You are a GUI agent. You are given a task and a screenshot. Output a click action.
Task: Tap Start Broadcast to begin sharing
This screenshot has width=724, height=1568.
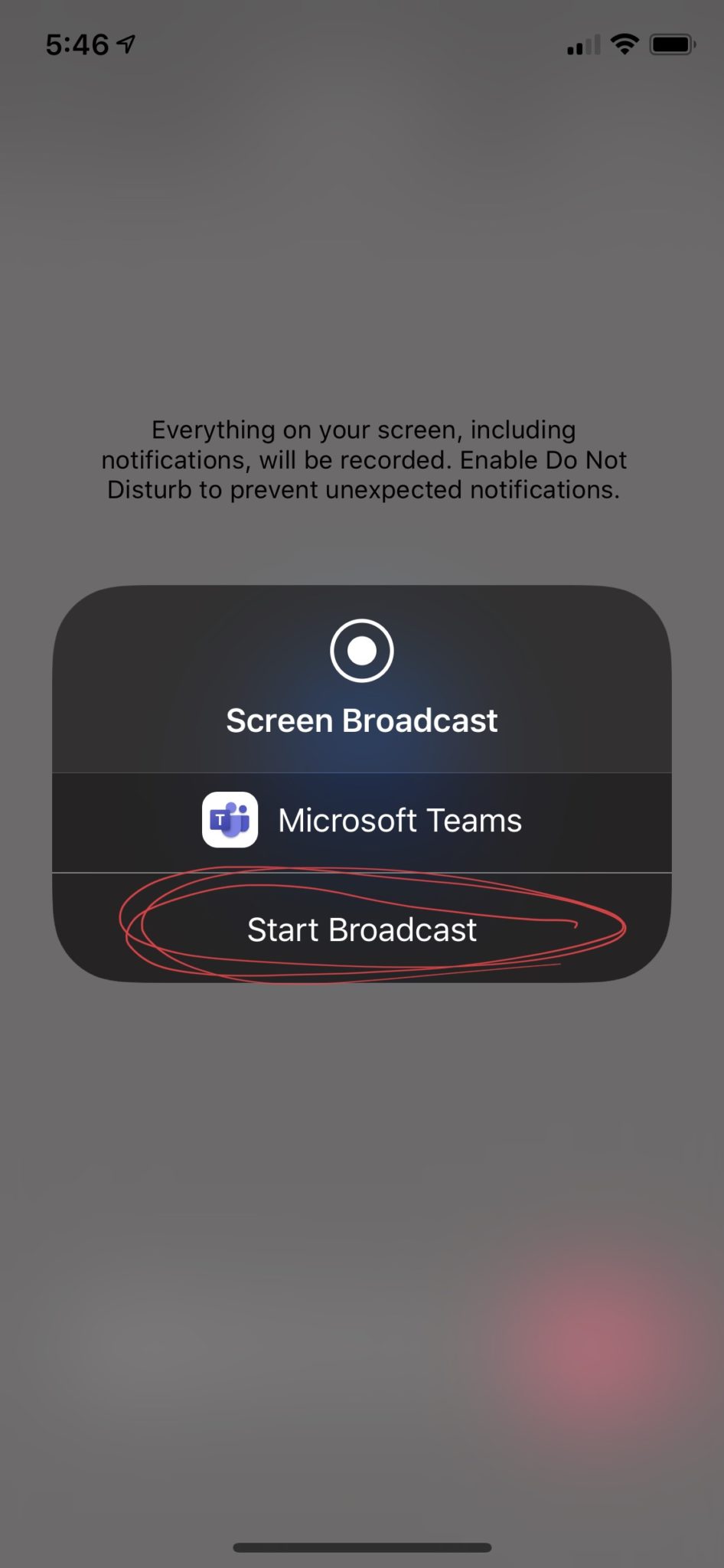362,929
